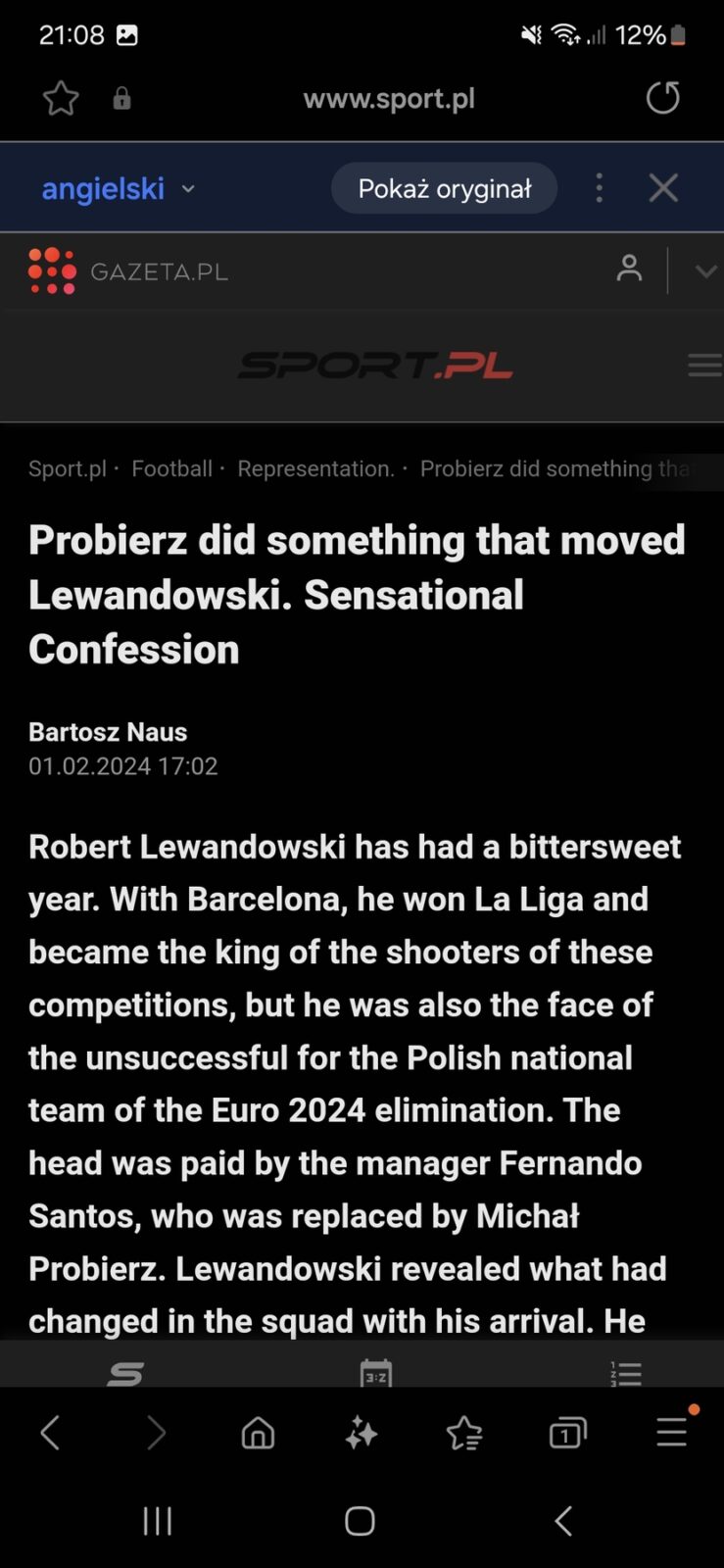Tap Pokaż oryginał button

pos(444,188)
